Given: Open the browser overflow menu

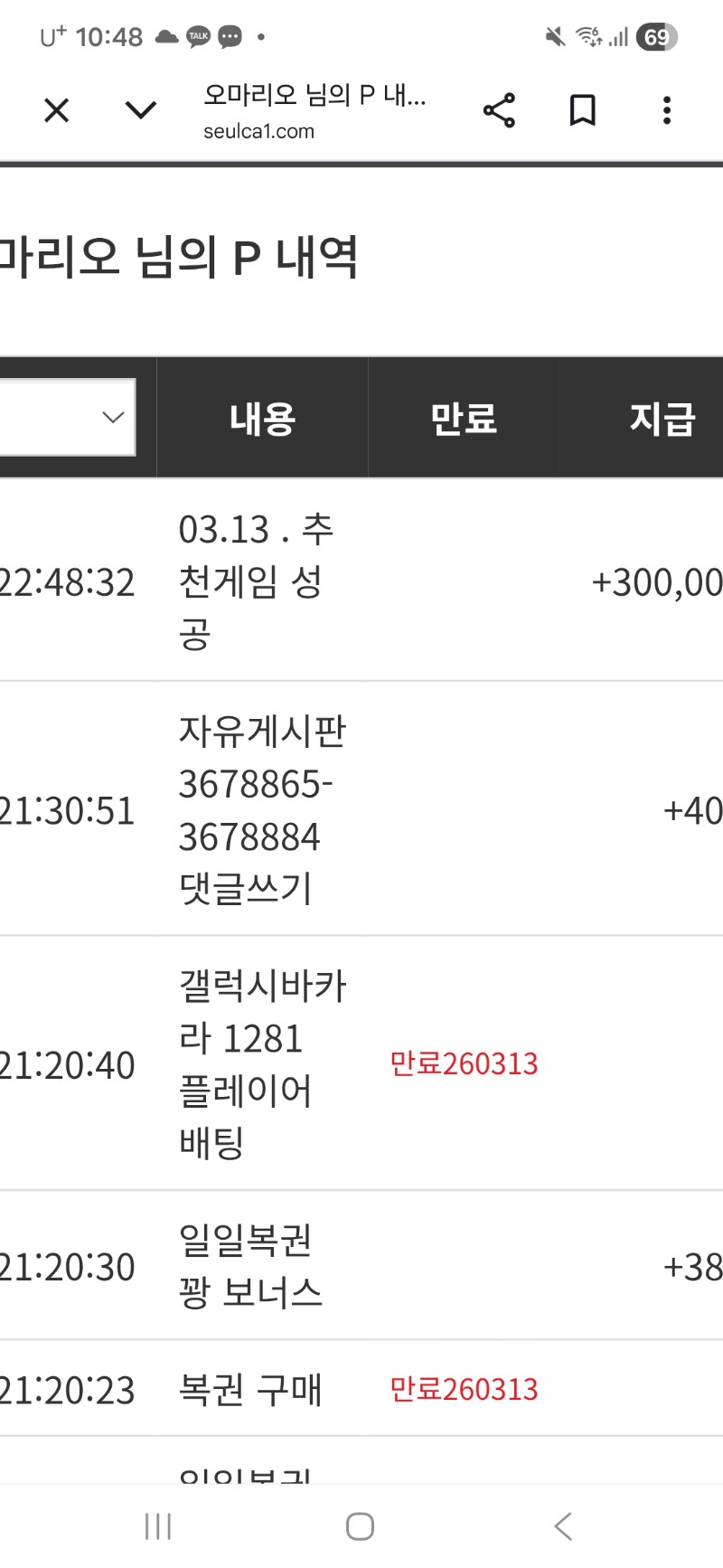Looking at the screenshot, I should click(666, 110).
